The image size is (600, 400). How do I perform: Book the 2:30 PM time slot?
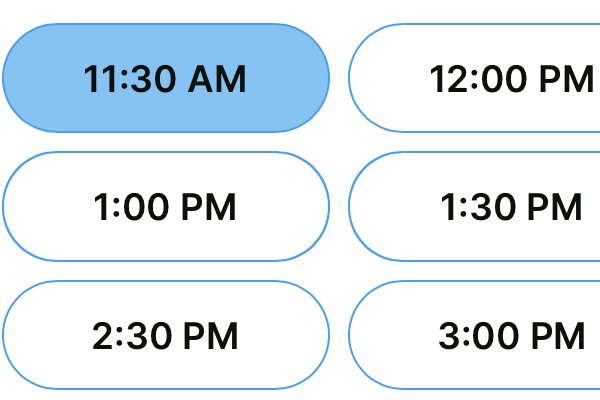coord(166,335)
